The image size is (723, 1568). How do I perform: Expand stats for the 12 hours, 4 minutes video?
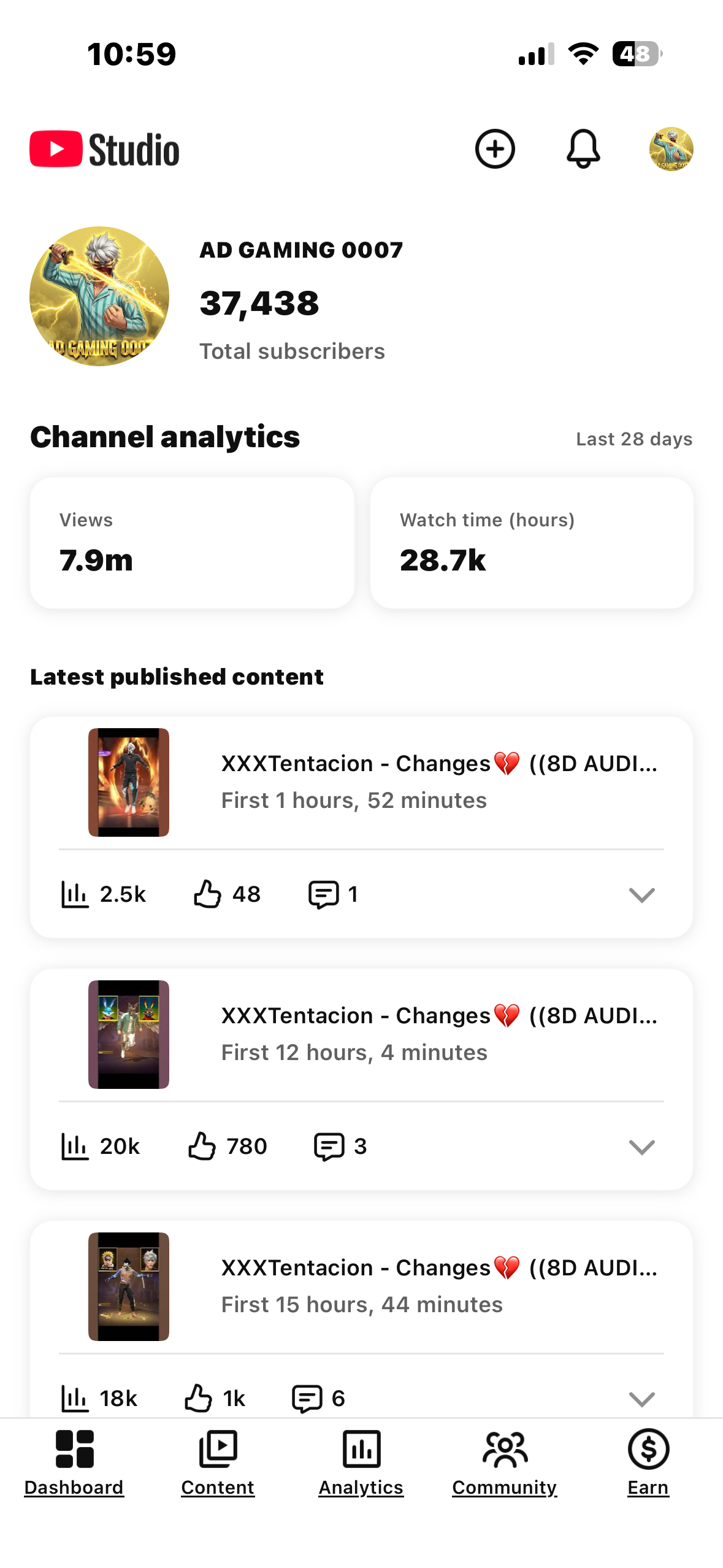click(x=641, y=1147)
